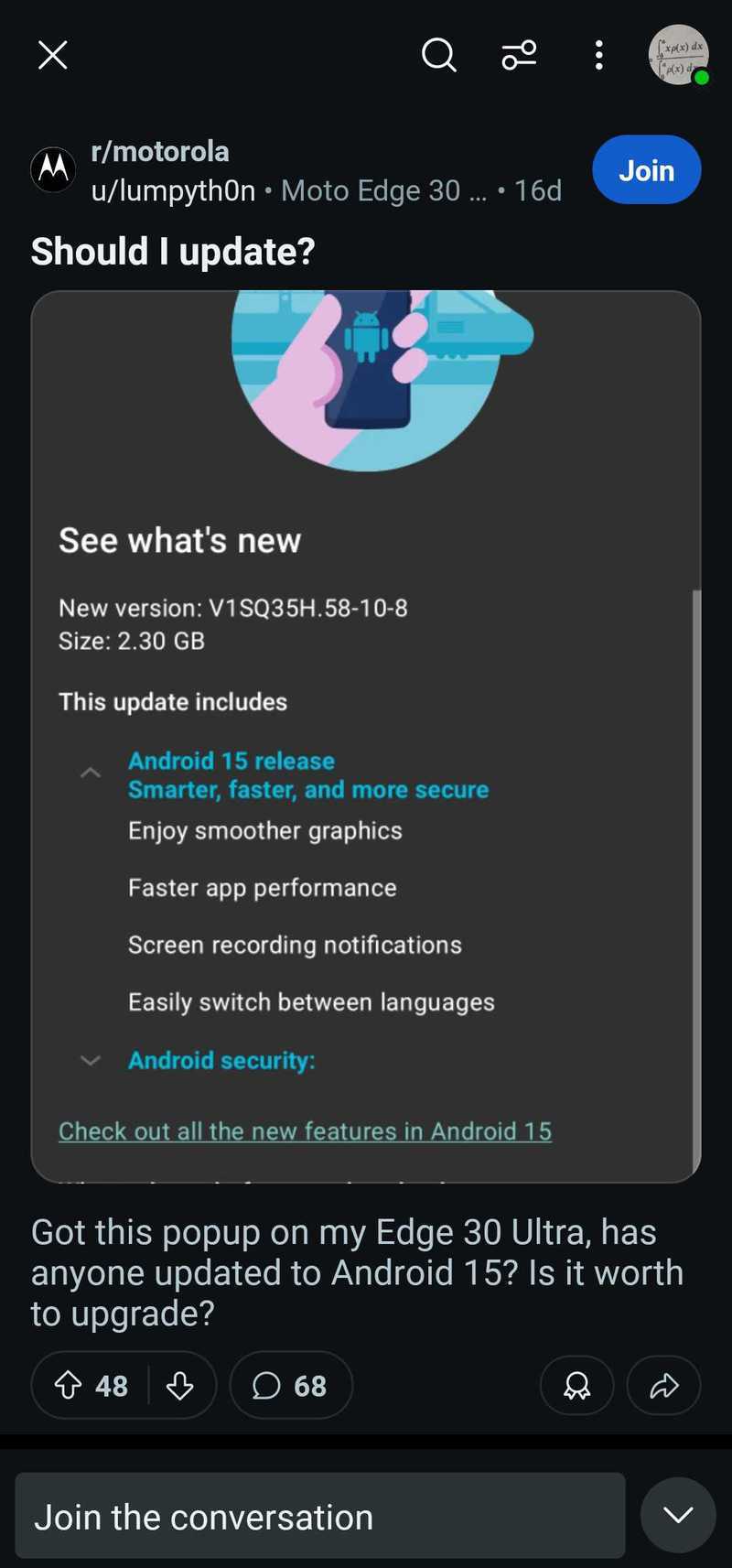Tap the Join the conversation field
Screen dimensions: 732x1568
click(x=320, y=1517)
